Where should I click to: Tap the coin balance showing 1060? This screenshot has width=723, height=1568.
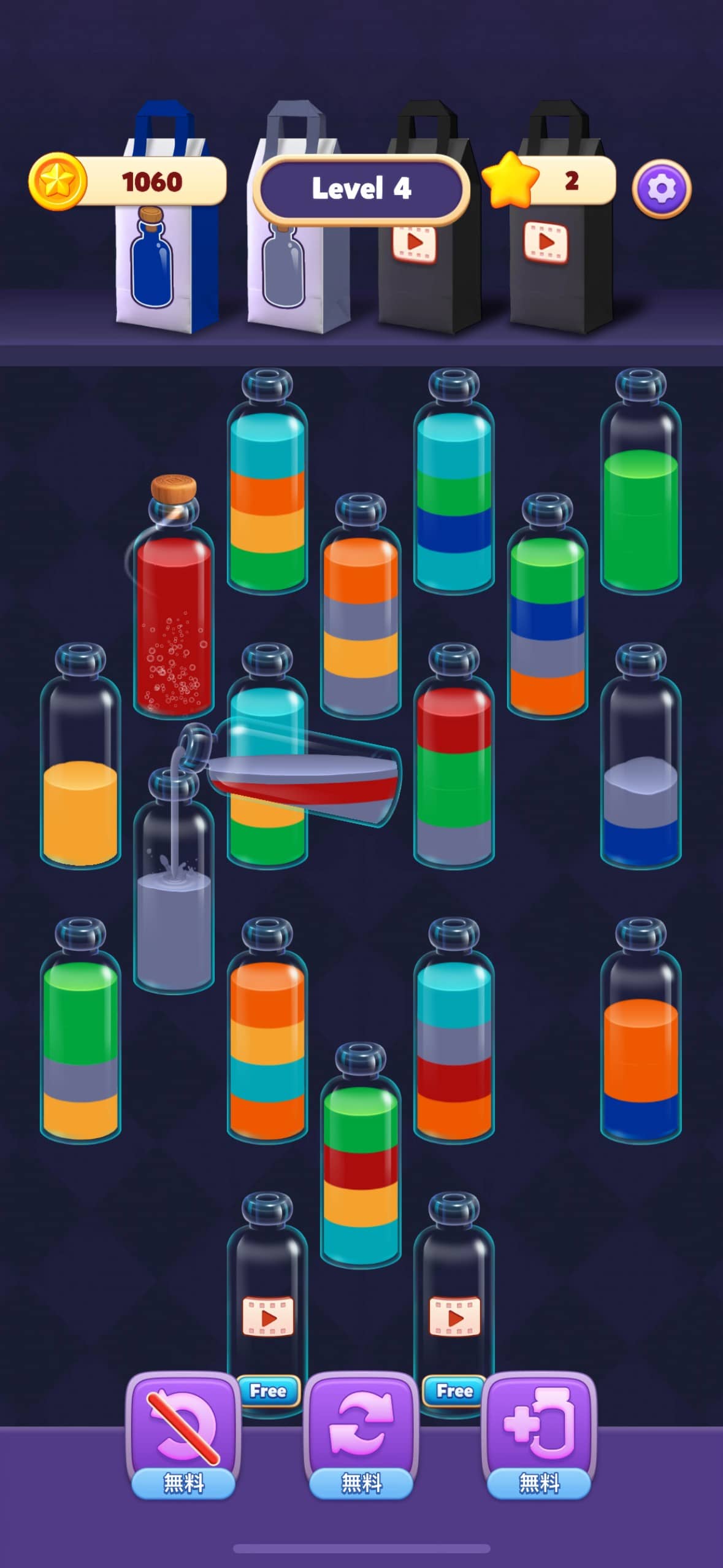(128, 182)
